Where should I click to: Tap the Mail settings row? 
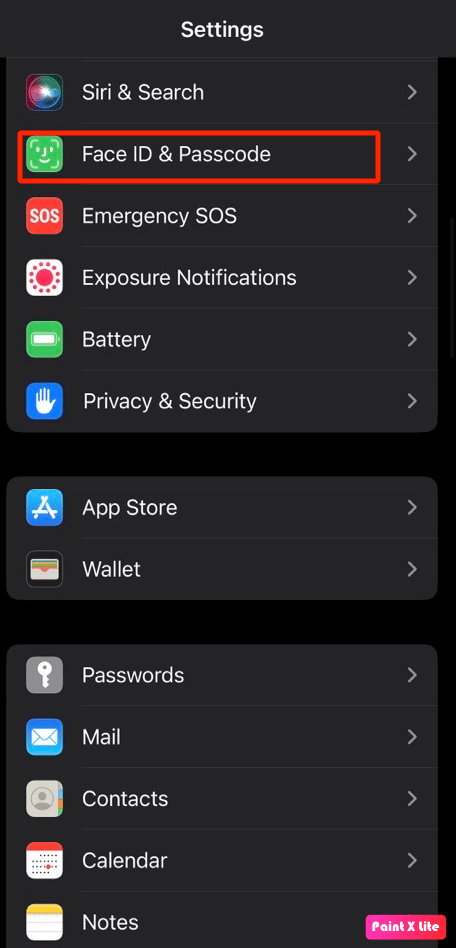click(222, 736)
